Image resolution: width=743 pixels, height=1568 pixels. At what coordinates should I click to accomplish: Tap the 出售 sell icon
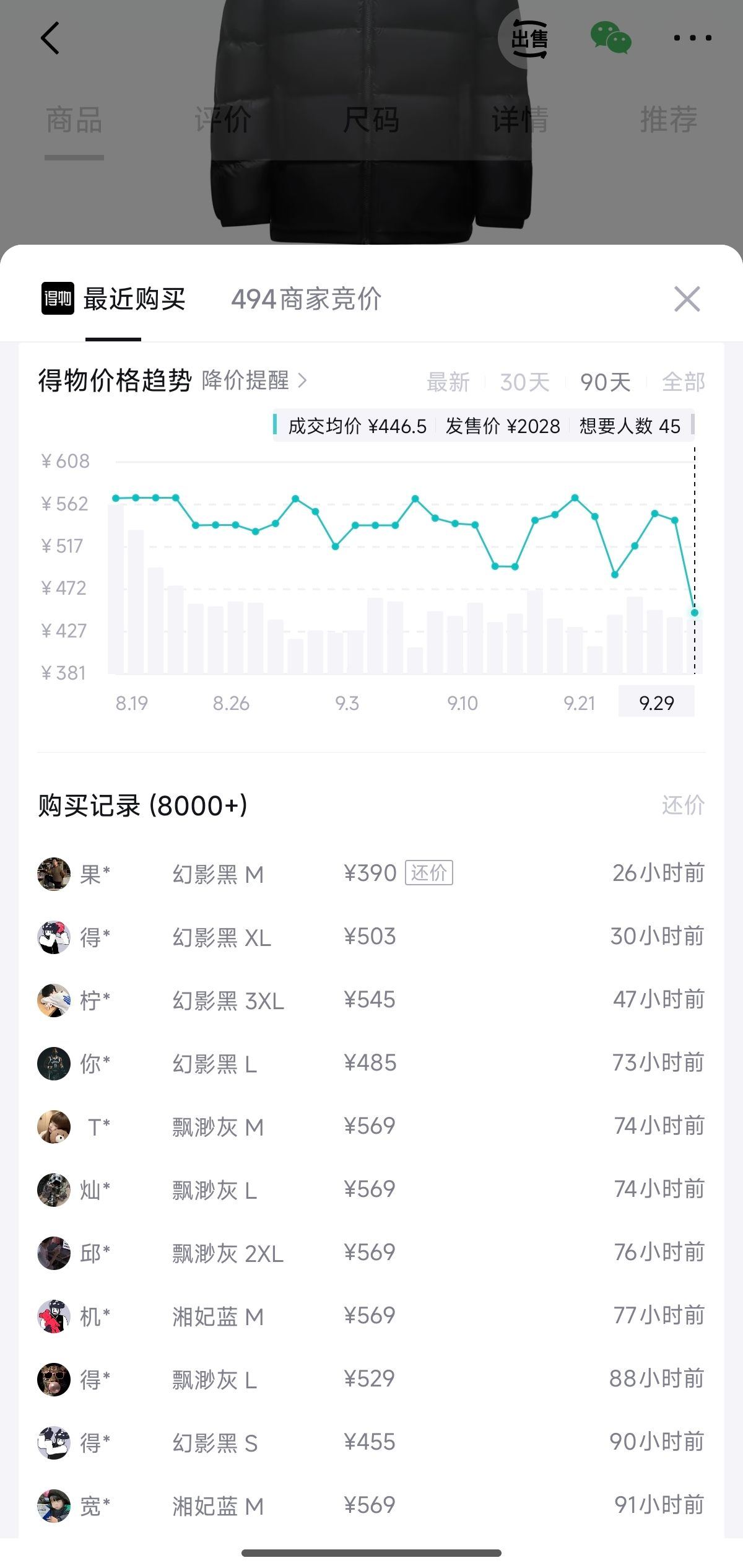tap(529, 39)
